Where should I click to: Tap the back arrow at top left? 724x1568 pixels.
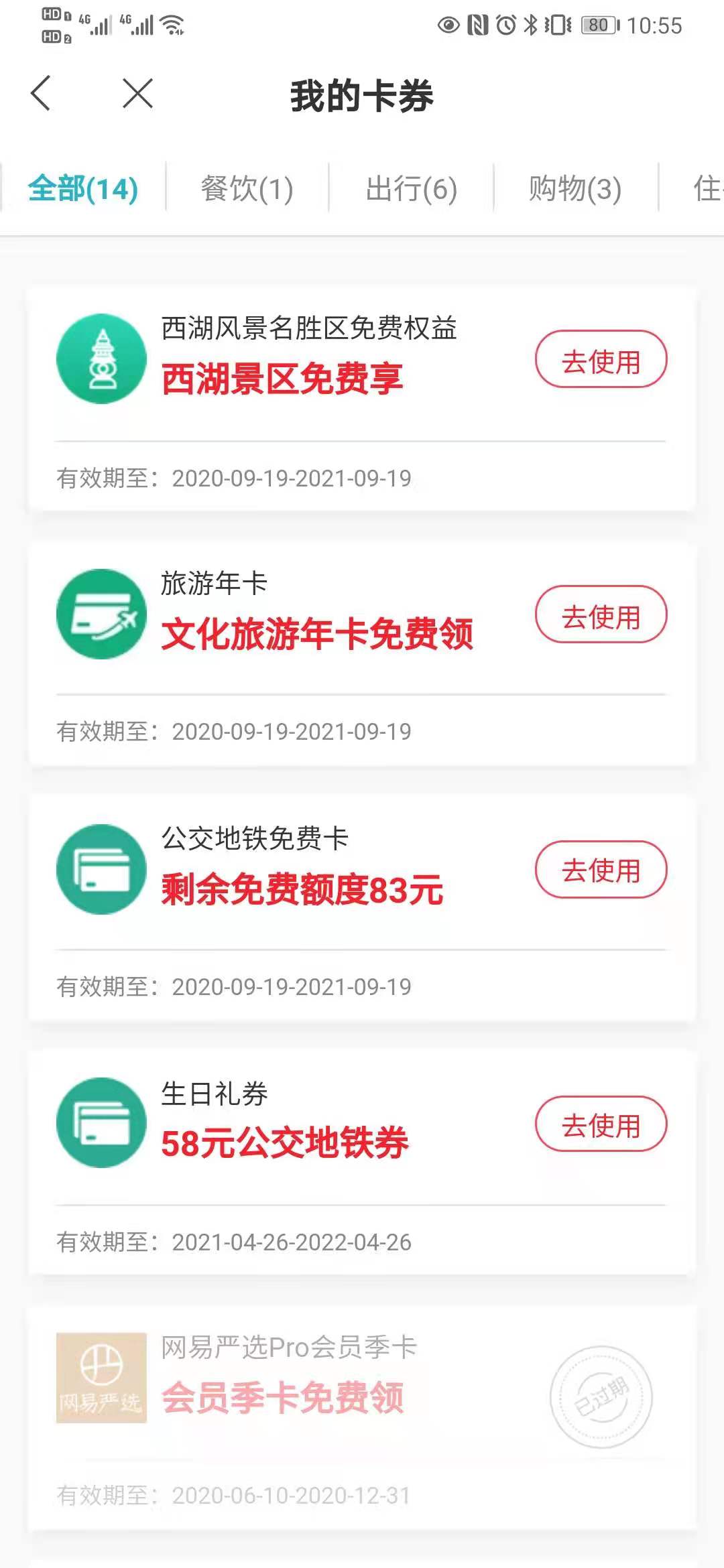click(42, 94)
